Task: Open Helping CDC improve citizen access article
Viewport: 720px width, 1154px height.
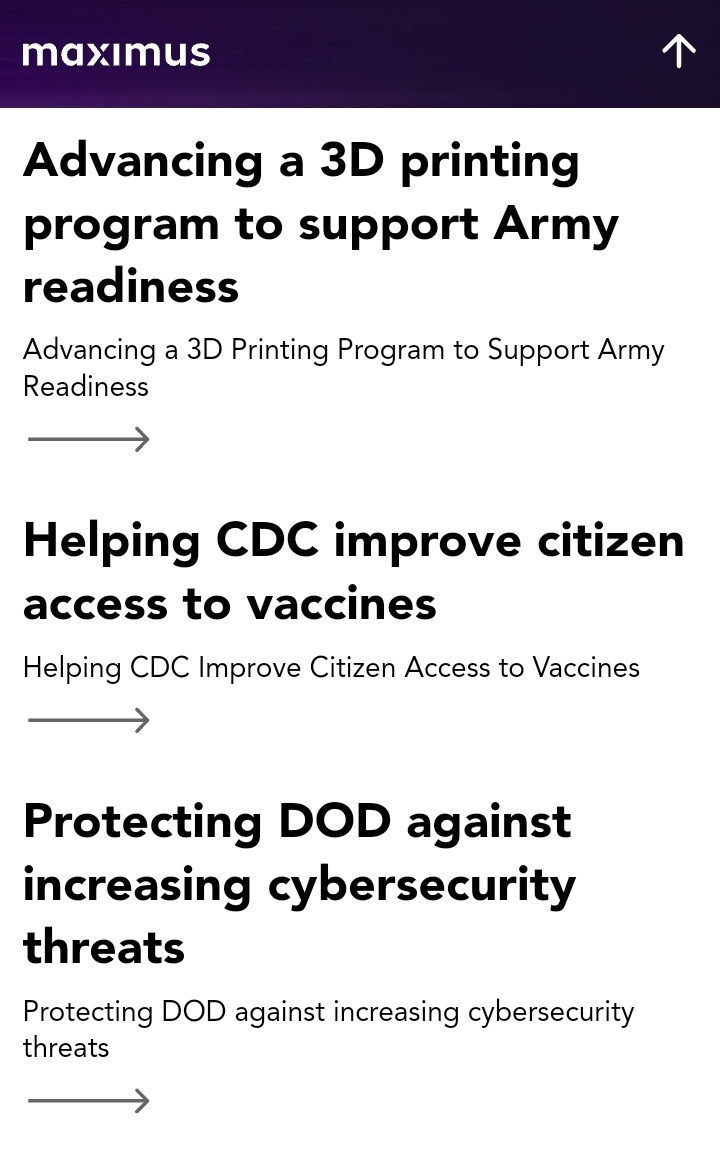Action: pyautogui.click(x=353, y=571)
